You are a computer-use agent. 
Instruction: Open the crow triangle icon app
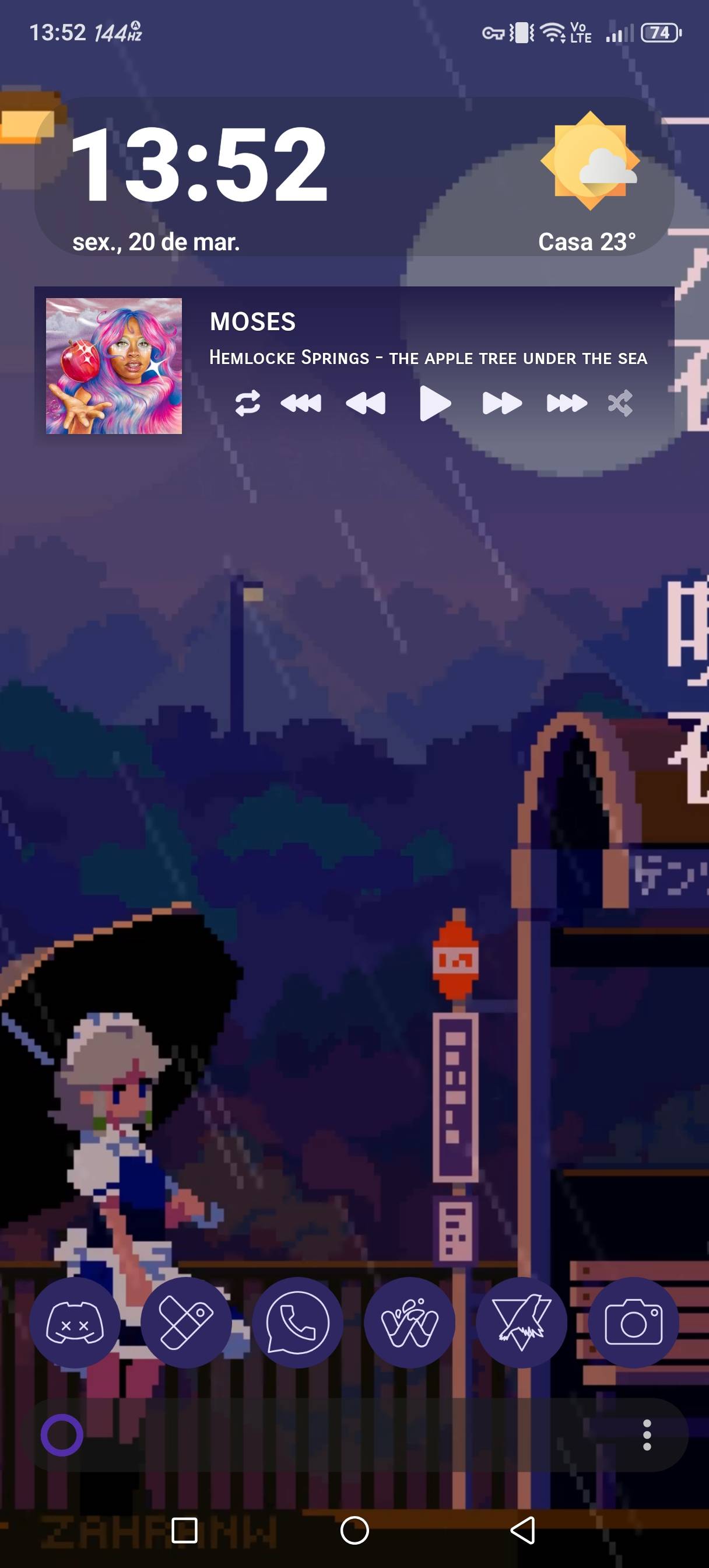(x=522, y=1324)
